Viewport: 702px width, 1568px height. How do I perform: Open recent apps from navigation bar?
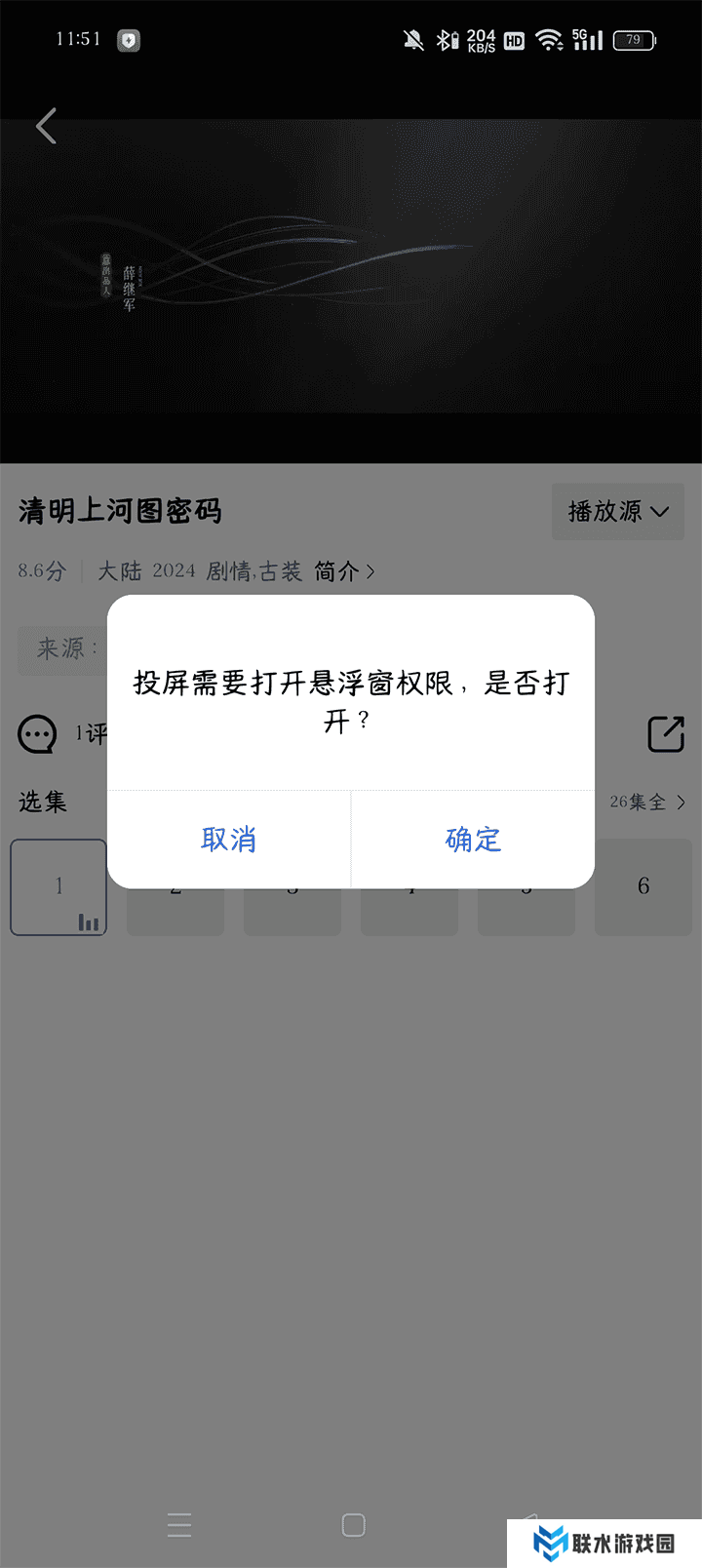(x=179, y=1525)
